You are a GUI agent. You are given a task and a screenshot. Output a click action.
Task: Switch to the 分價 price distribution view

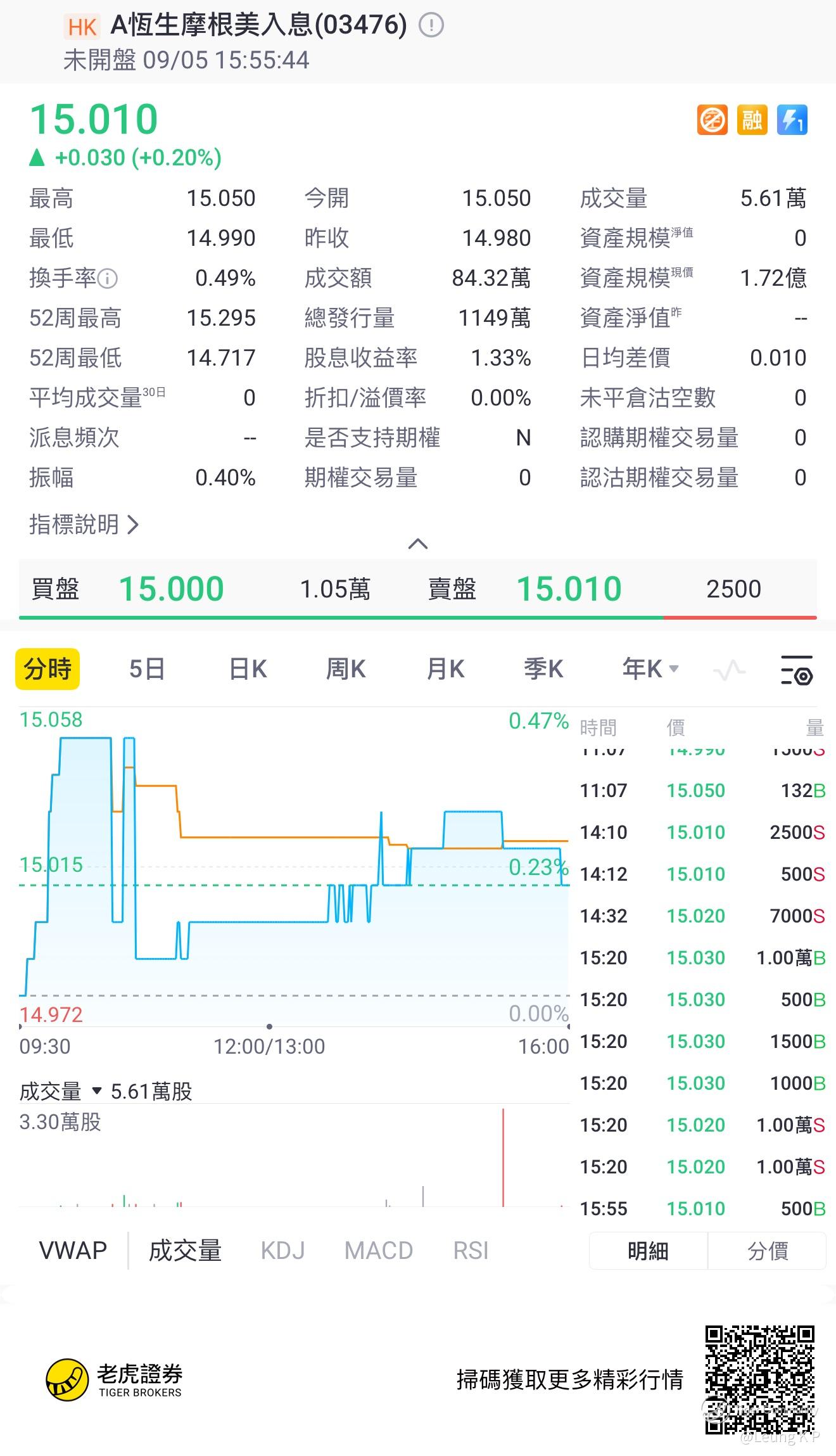768,1251
